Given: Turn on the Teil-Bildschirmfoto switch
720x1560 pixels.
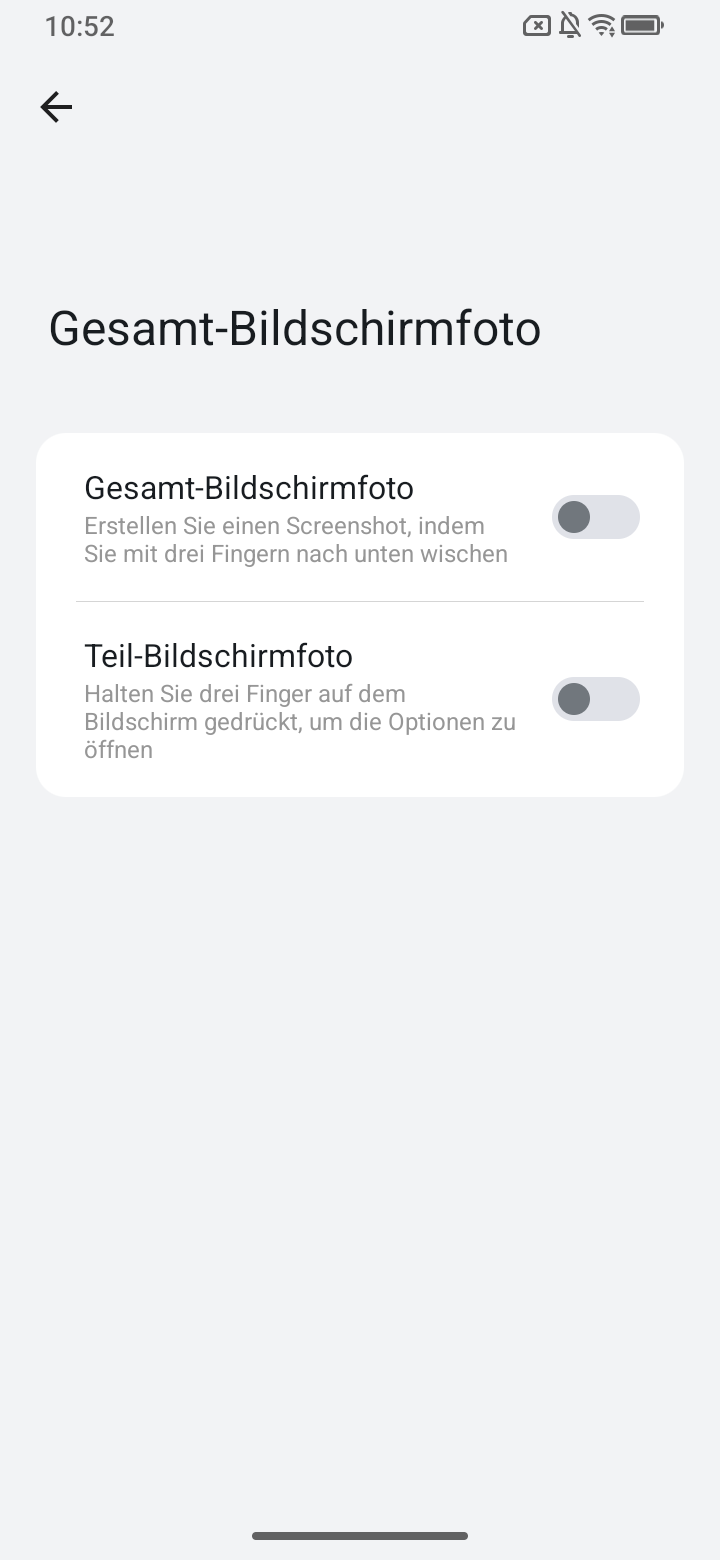Looking at the screenshot, I should [x=596, y=699].
